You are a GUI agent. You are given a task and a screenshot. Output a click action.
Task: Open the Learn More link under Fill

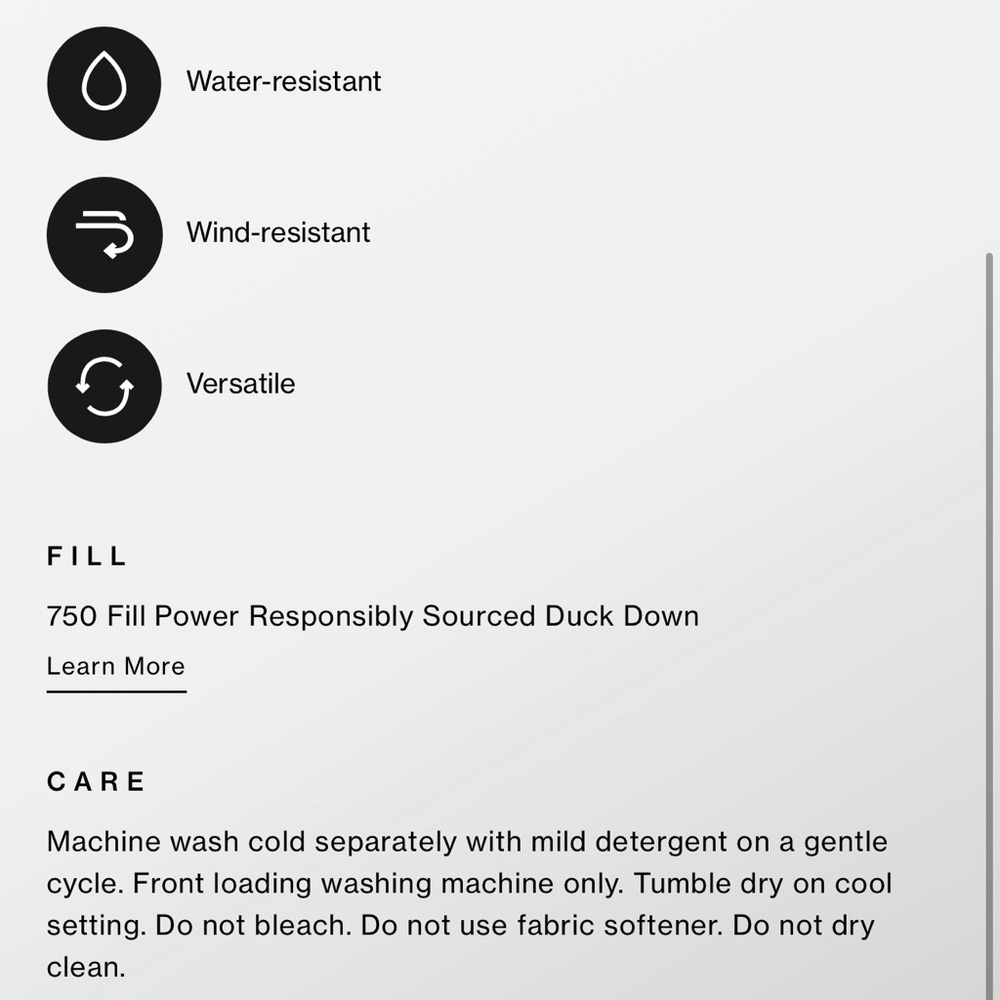click(x=116, y=667)
